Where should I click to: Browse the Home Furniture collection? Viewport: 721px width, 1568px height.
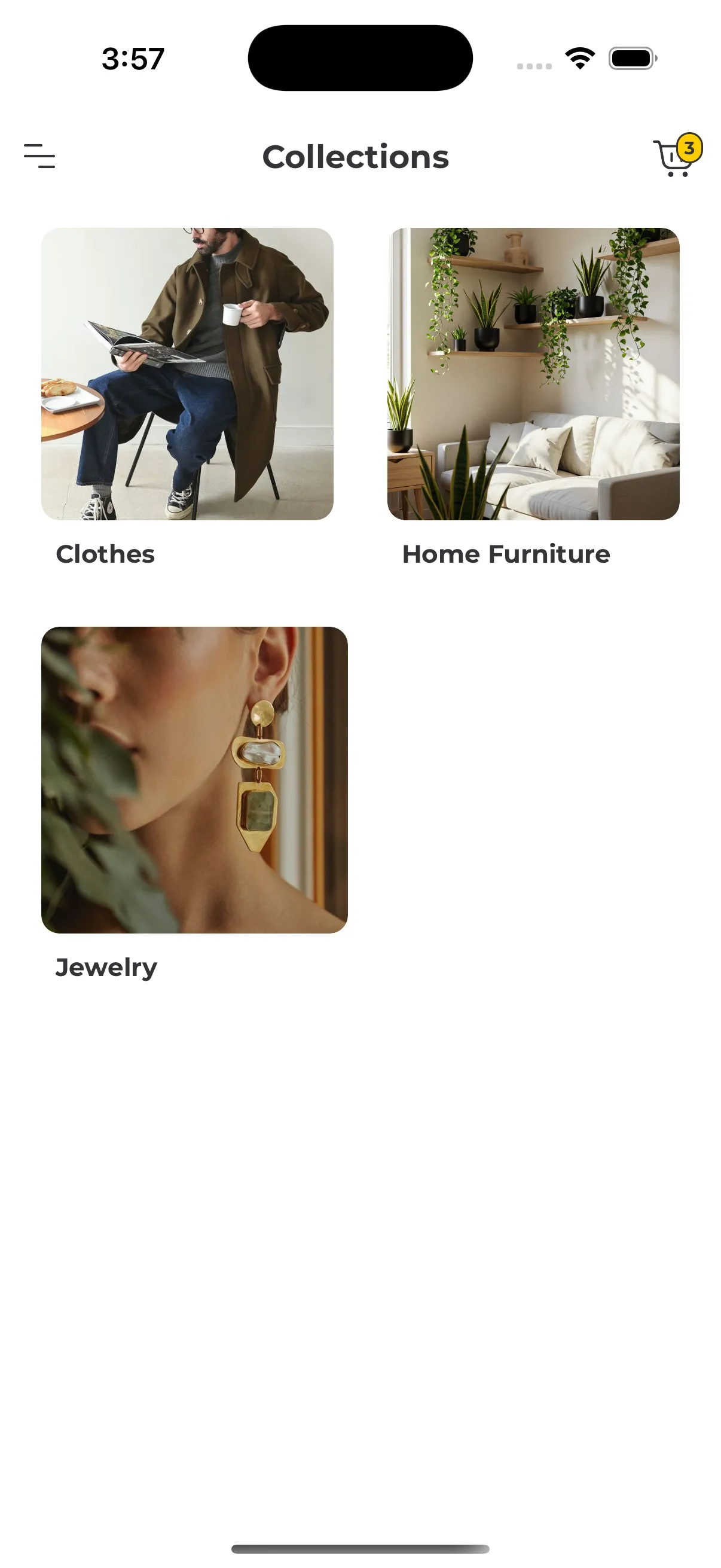coord(533,374)
